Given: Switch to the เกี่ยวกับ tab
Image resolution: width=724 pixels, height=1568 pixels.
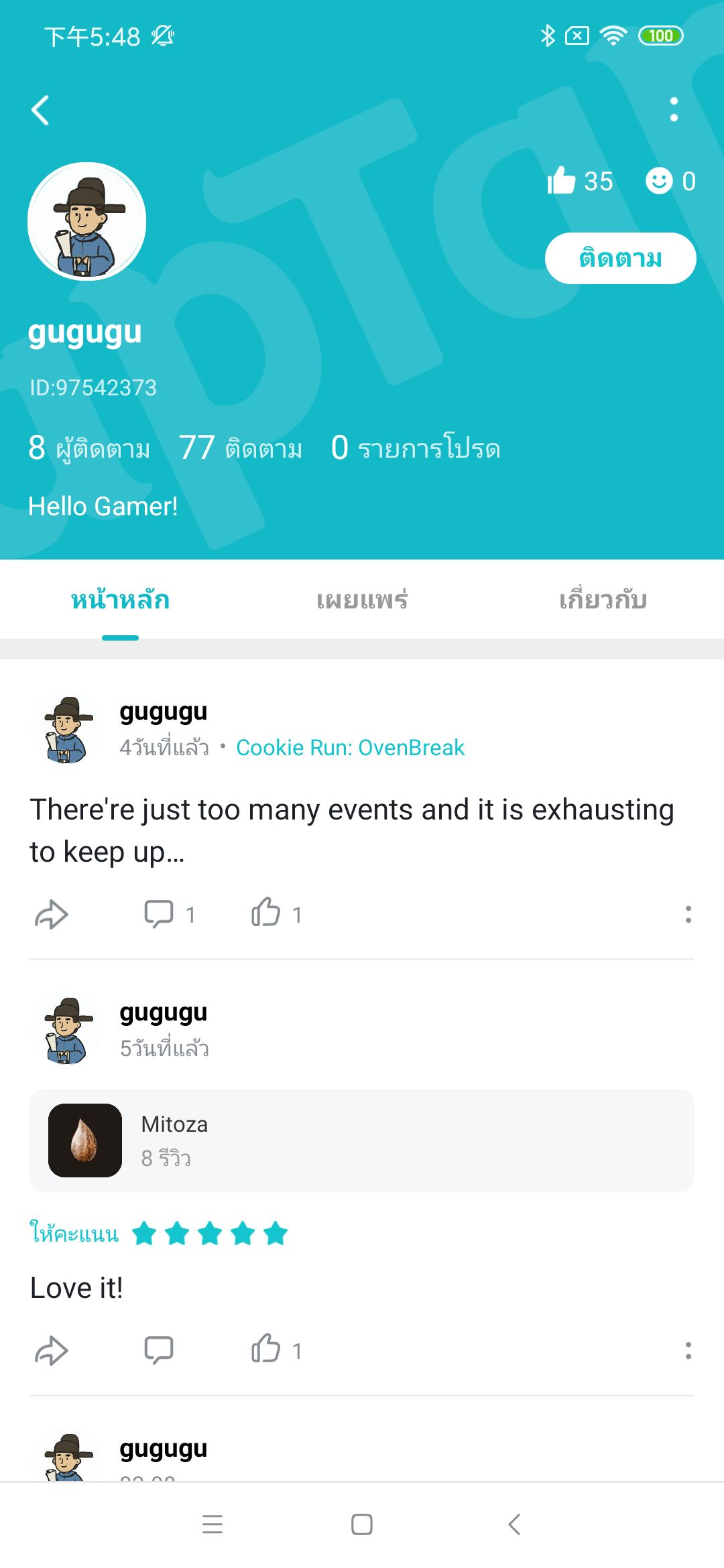Looking at the screenshot, I should tap(602, 601).
